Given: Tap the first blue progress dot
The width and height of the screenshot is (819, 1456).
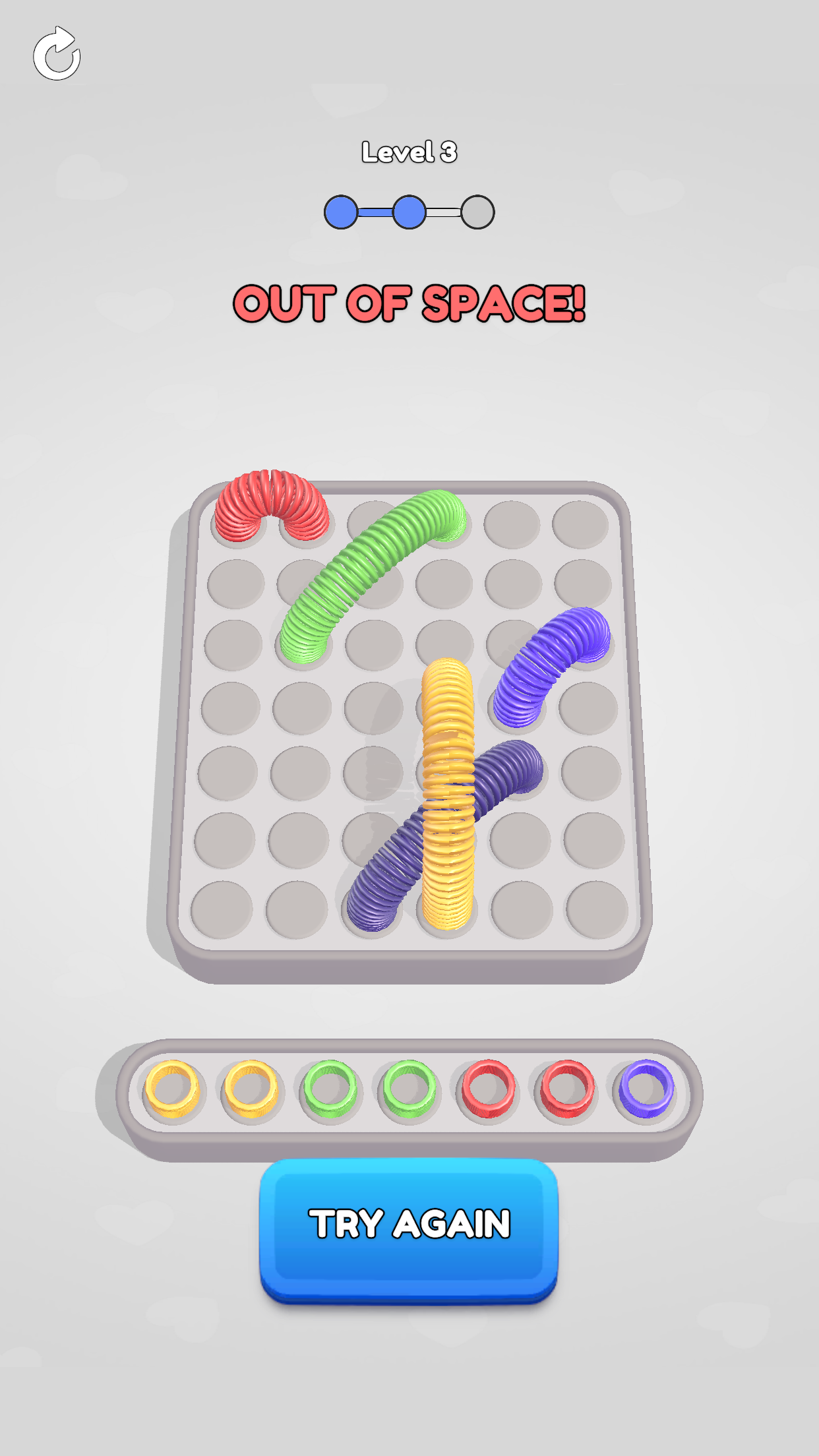Looking at the screenshot, I should (x=340, y=210).
